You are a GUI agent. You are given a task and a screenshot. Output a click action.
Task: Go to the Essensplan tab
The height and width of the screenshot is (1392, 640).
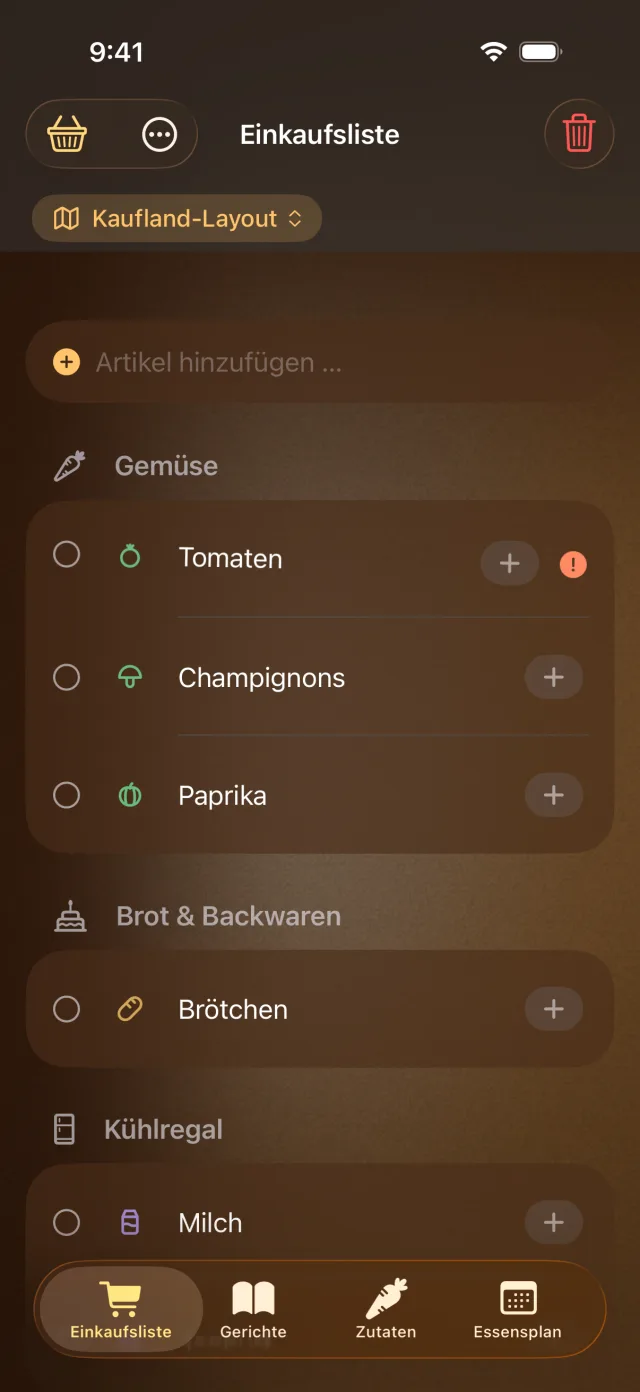[x=517, y=1309]
